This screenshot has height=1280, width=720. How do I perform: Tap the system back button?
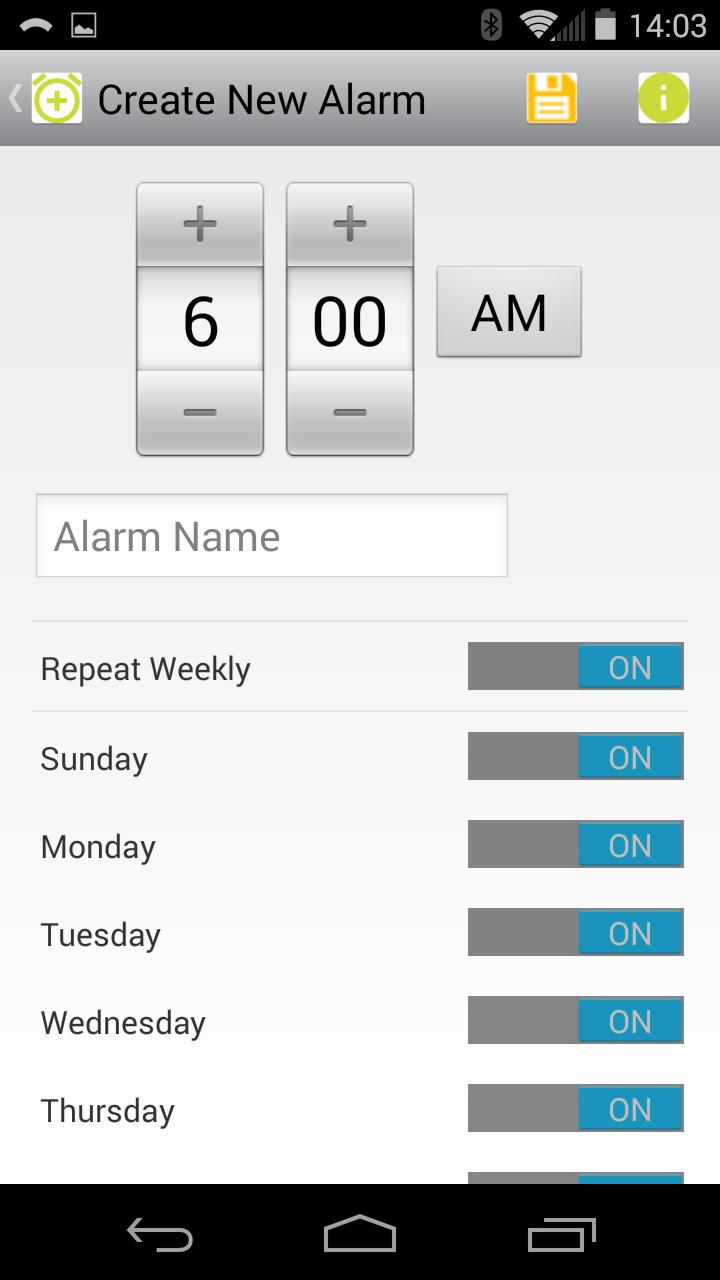160,1233
